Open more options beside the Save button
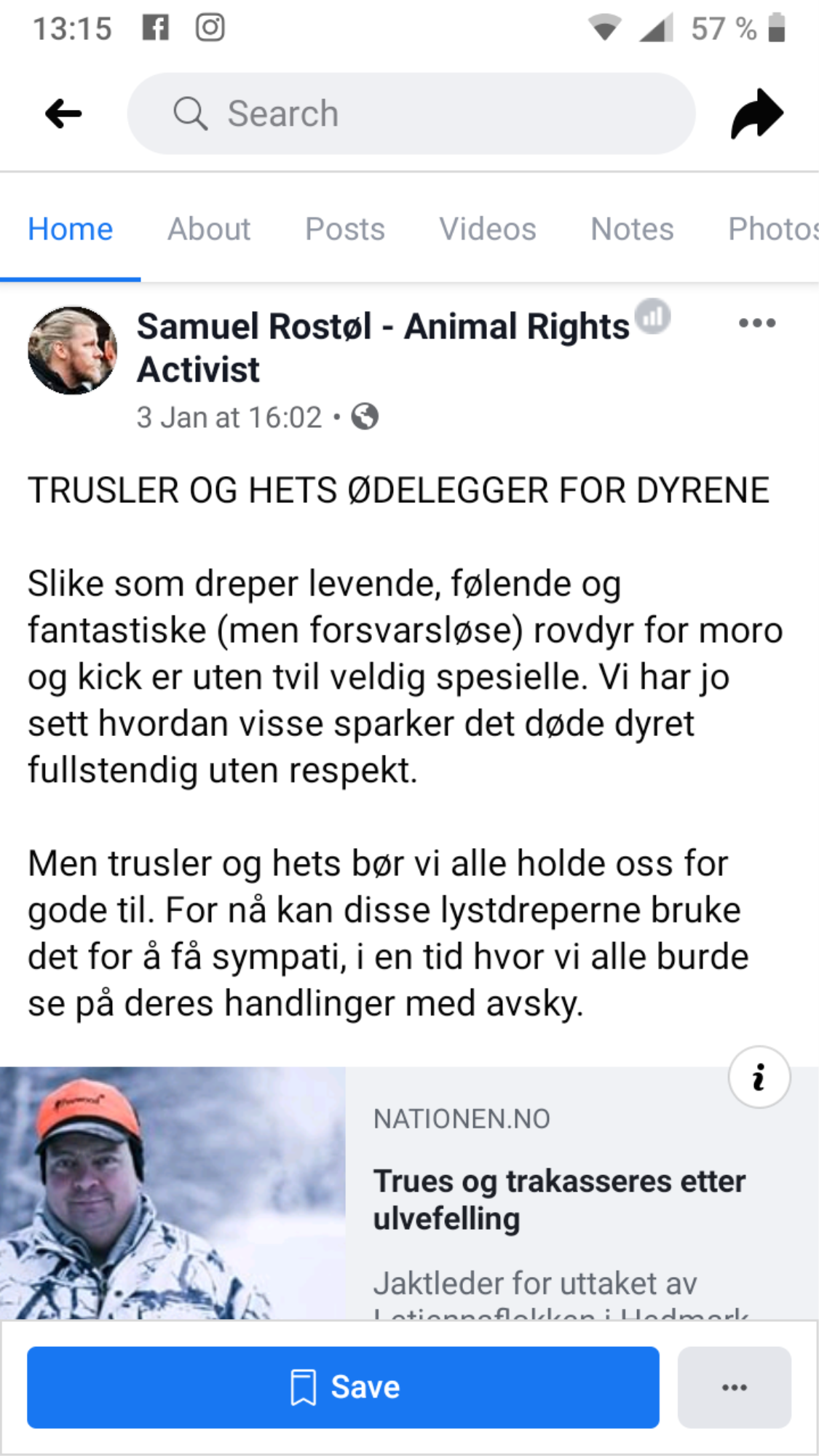819x1456 pixels. click(x=734, y=1387)
